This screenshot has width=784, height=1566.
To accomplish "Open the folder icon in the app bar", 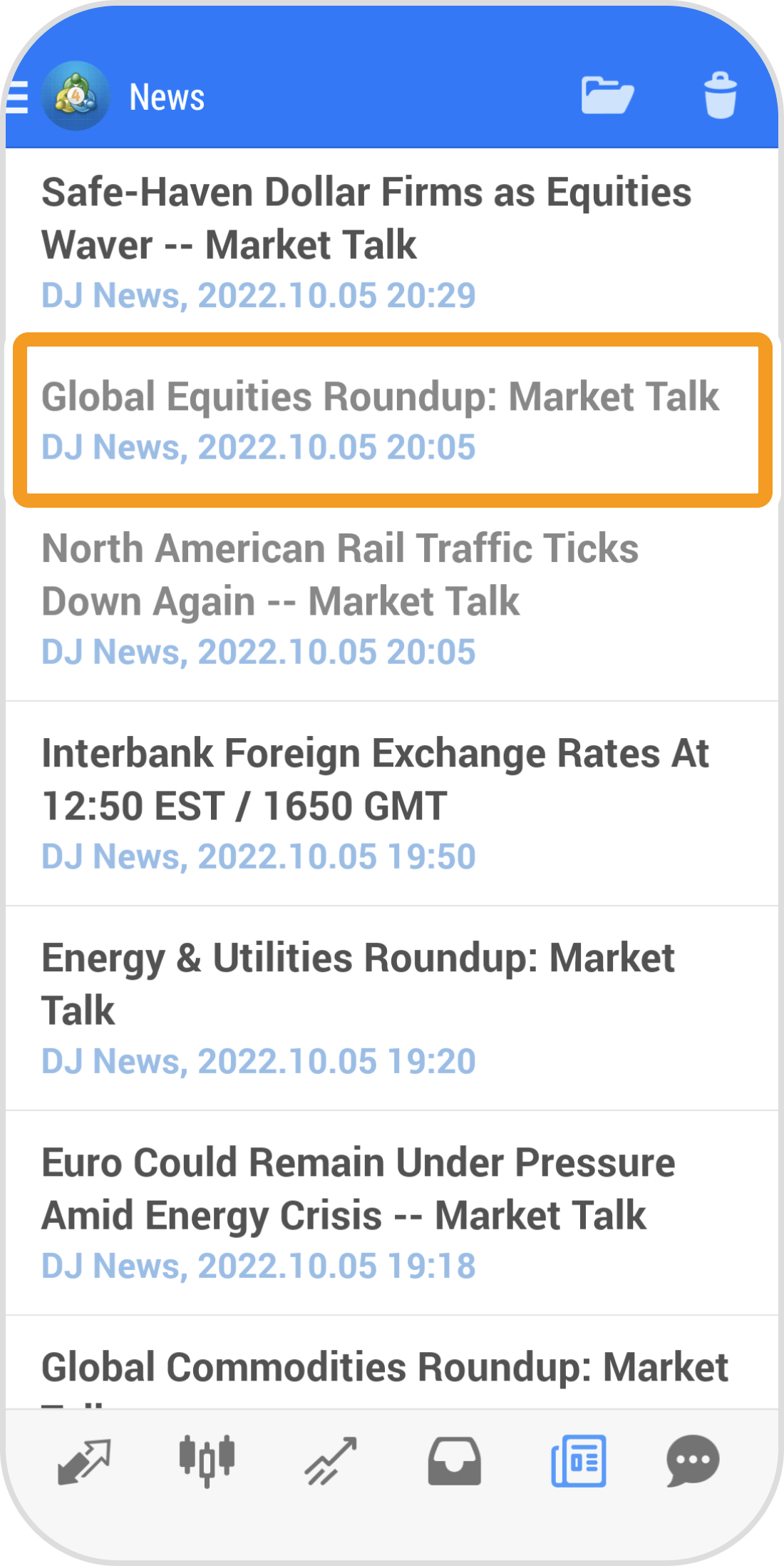I will (x=607, y=96).
